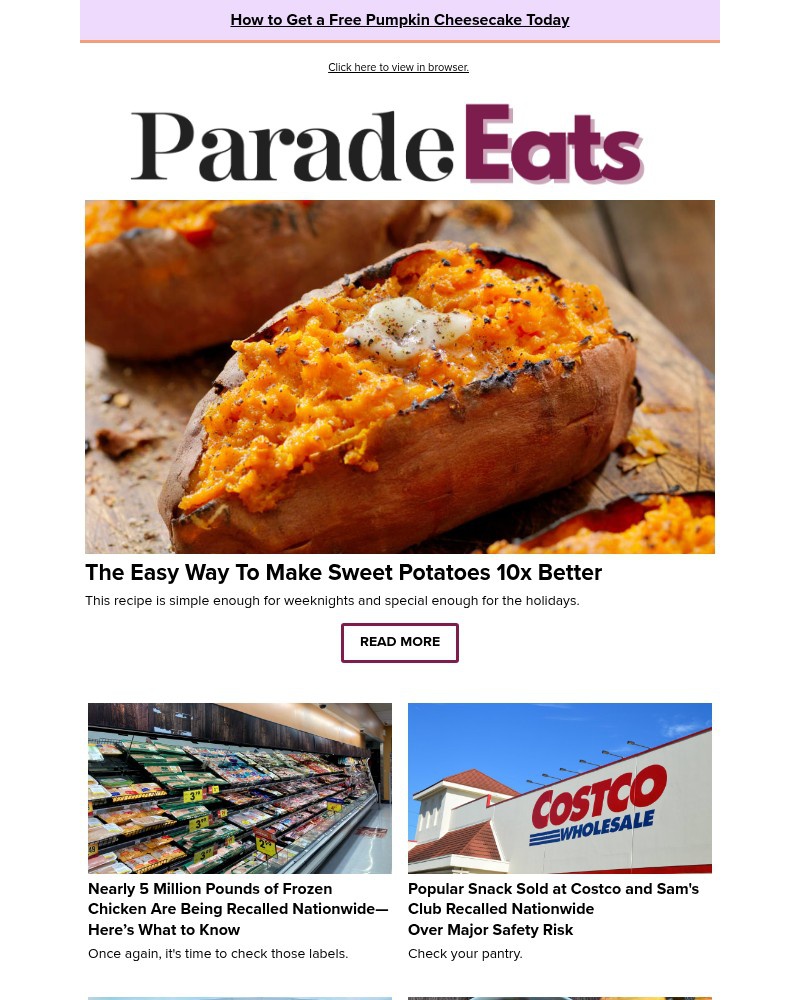Open the baked sweet potato photo
This screenshot has width=800, height=1000.
click(400, 376)
